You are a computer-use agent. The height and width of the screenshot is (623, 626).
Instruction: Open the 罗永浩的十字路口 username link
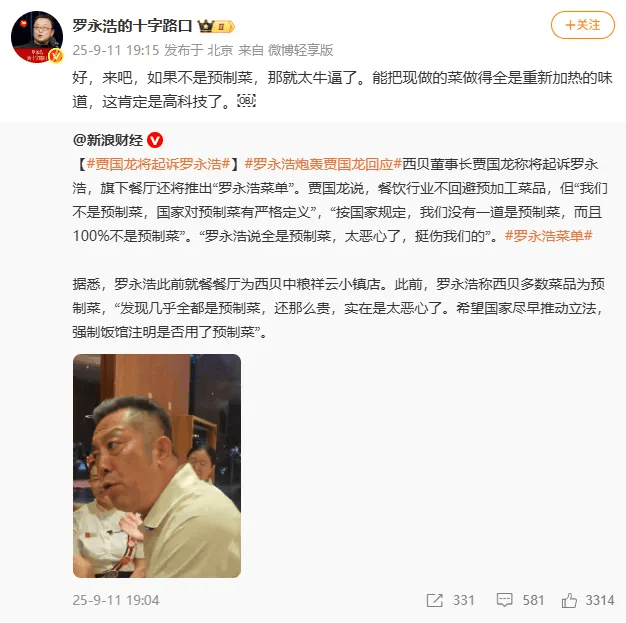pos(132,26)
